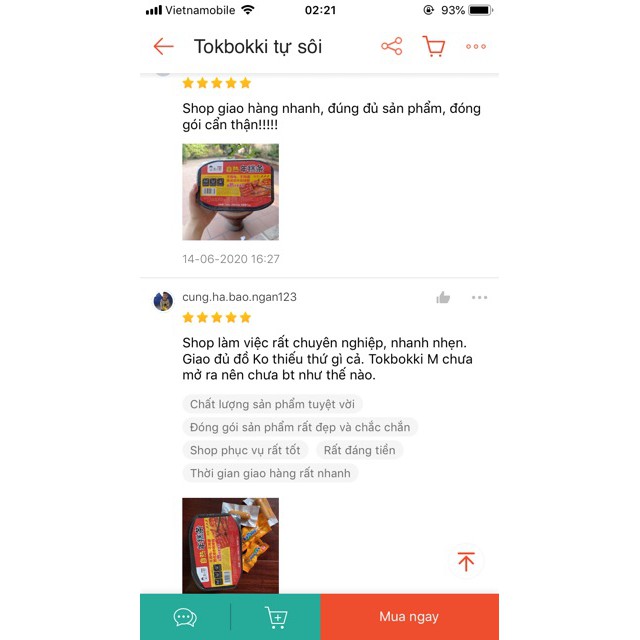640x640 pixels.
Task: View the avatar of cung.ha.bao.ngan123
Action: point(163,301)
